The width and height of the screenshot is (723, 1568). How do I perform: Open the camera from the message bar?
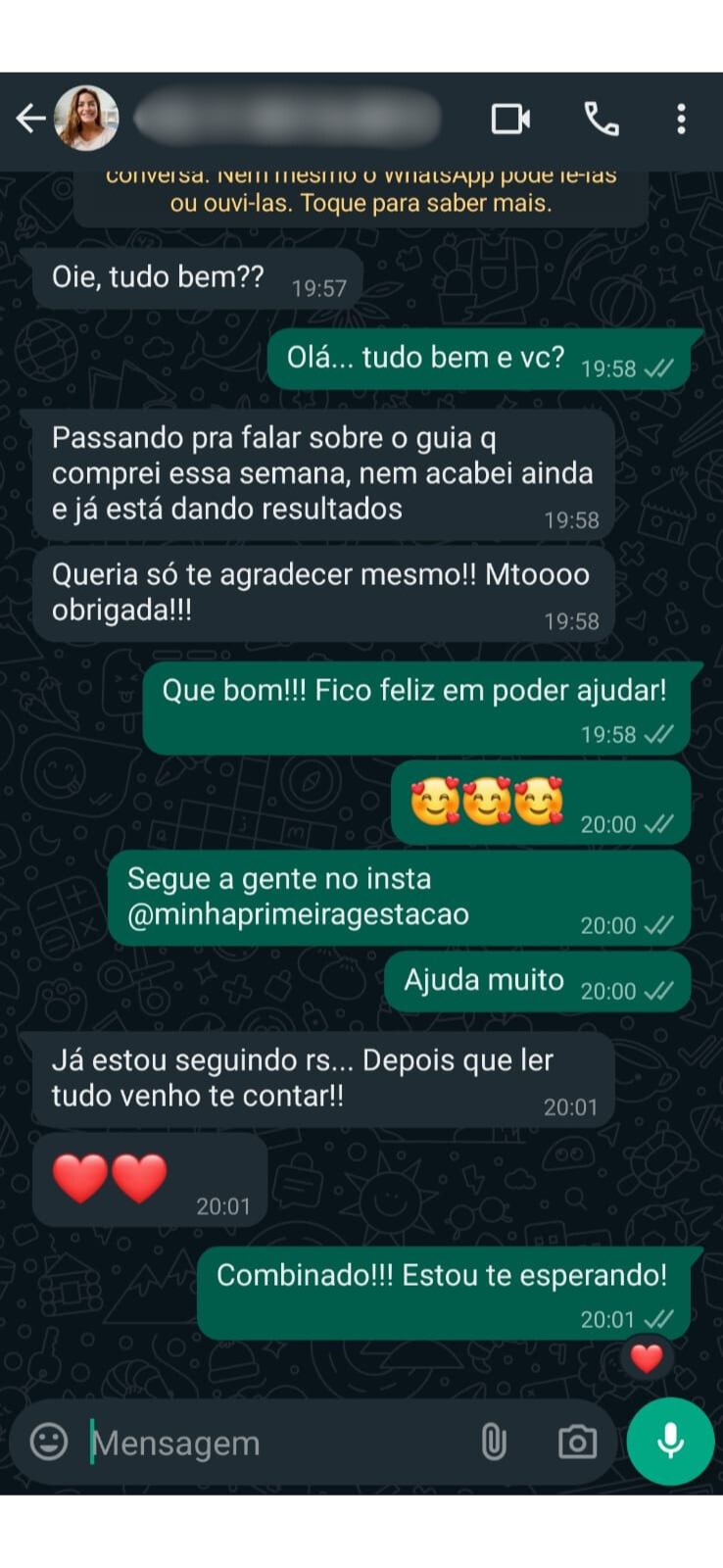tap(577, 1442)
